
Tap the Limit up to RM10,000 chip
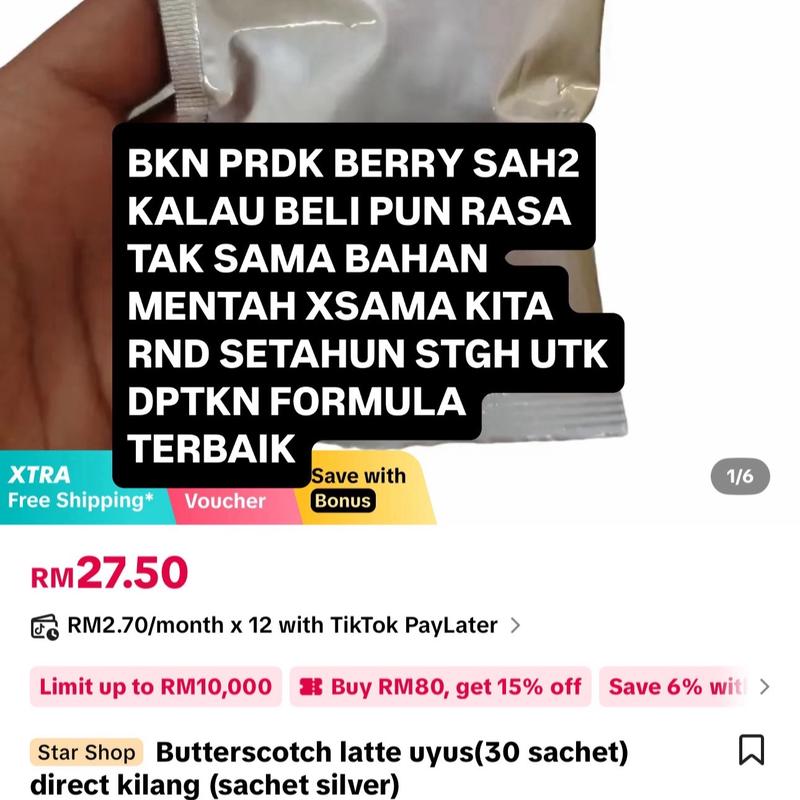pyautogui.click(x=156, y=687)
